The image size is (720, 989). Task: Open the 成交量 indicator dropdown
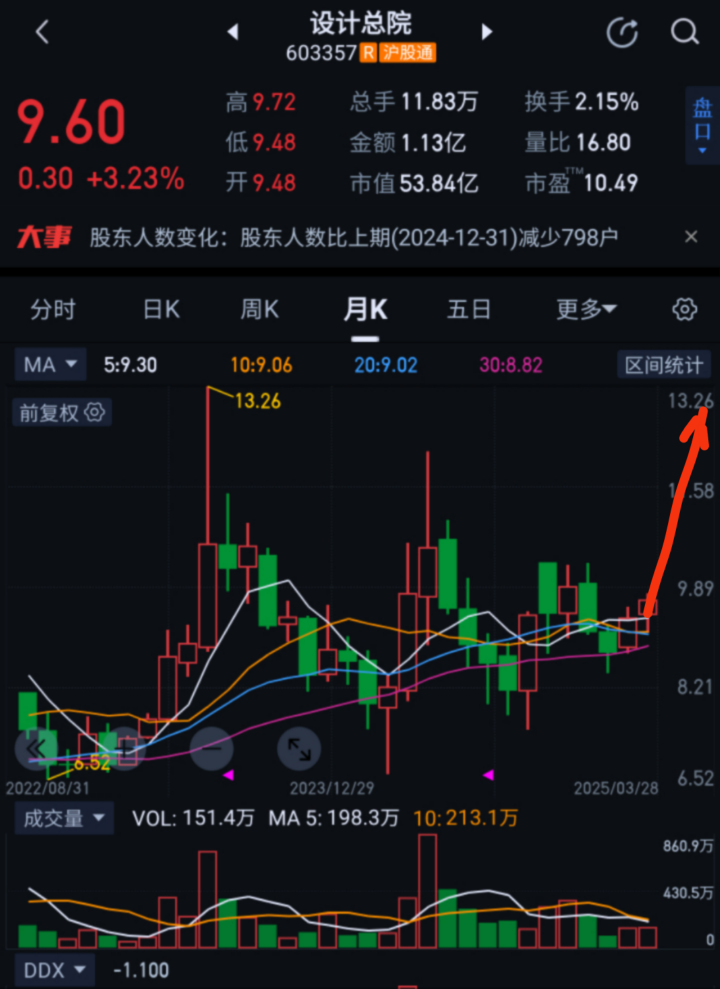point(64,819)
